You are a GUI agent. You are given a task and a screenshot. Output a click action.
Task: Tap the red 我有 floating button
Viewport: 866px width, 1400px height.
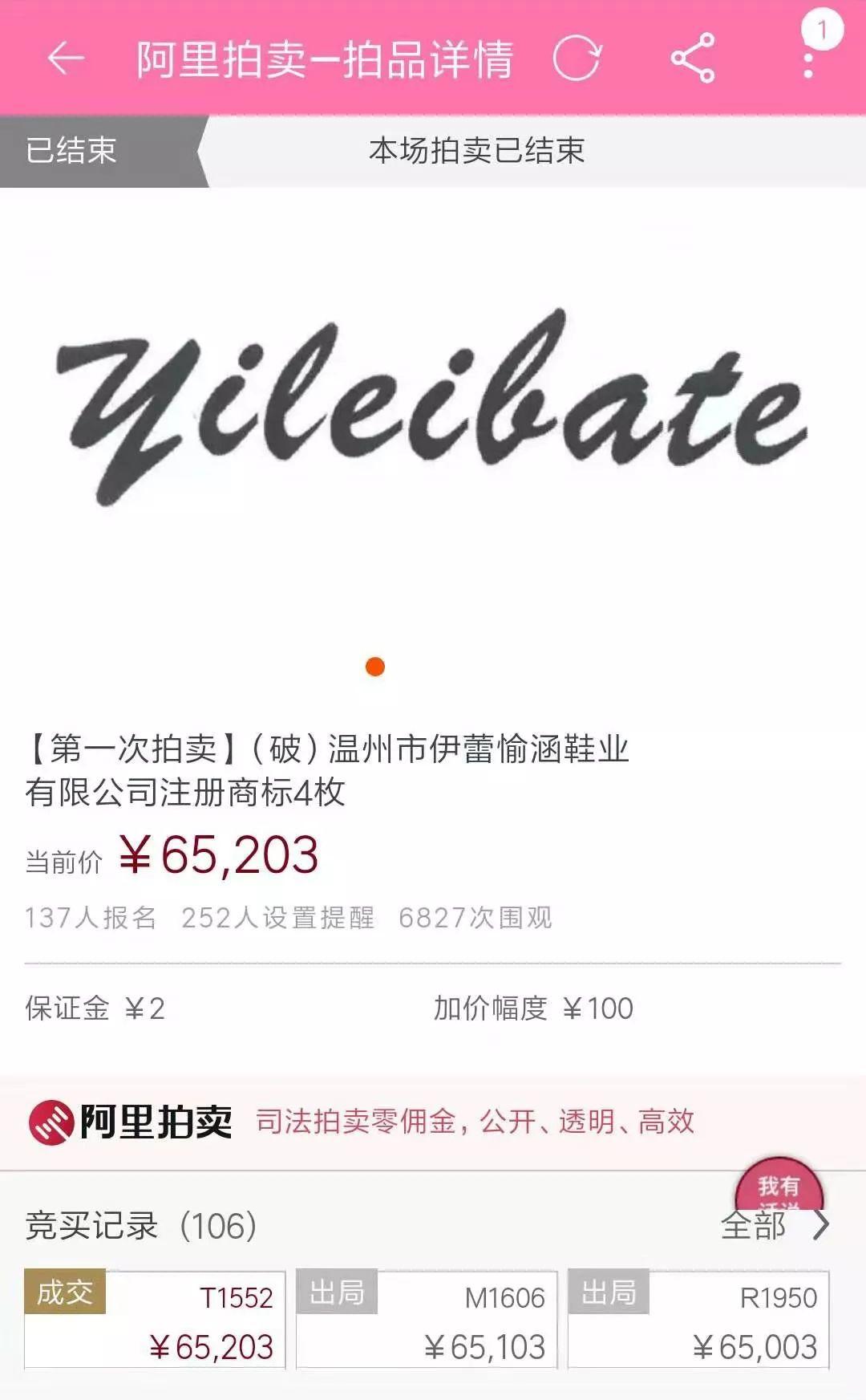pyautogui.click(x=779, y=1183)
